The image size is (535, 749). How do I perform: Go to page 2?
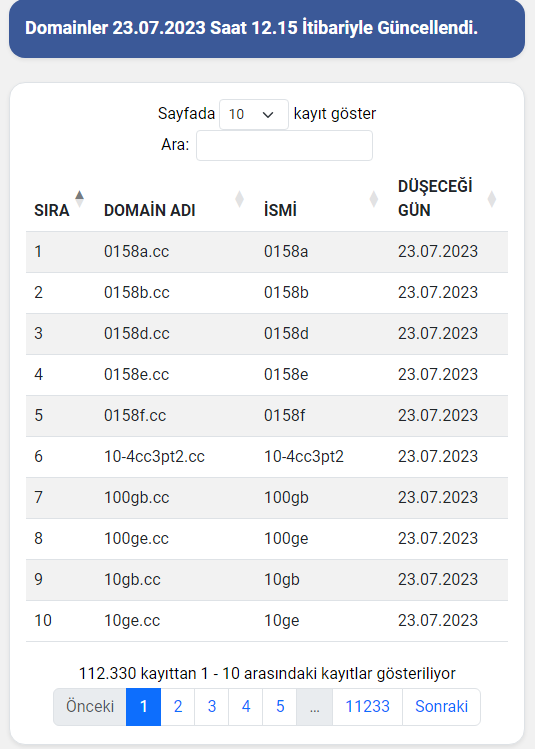tap(178, 706)
